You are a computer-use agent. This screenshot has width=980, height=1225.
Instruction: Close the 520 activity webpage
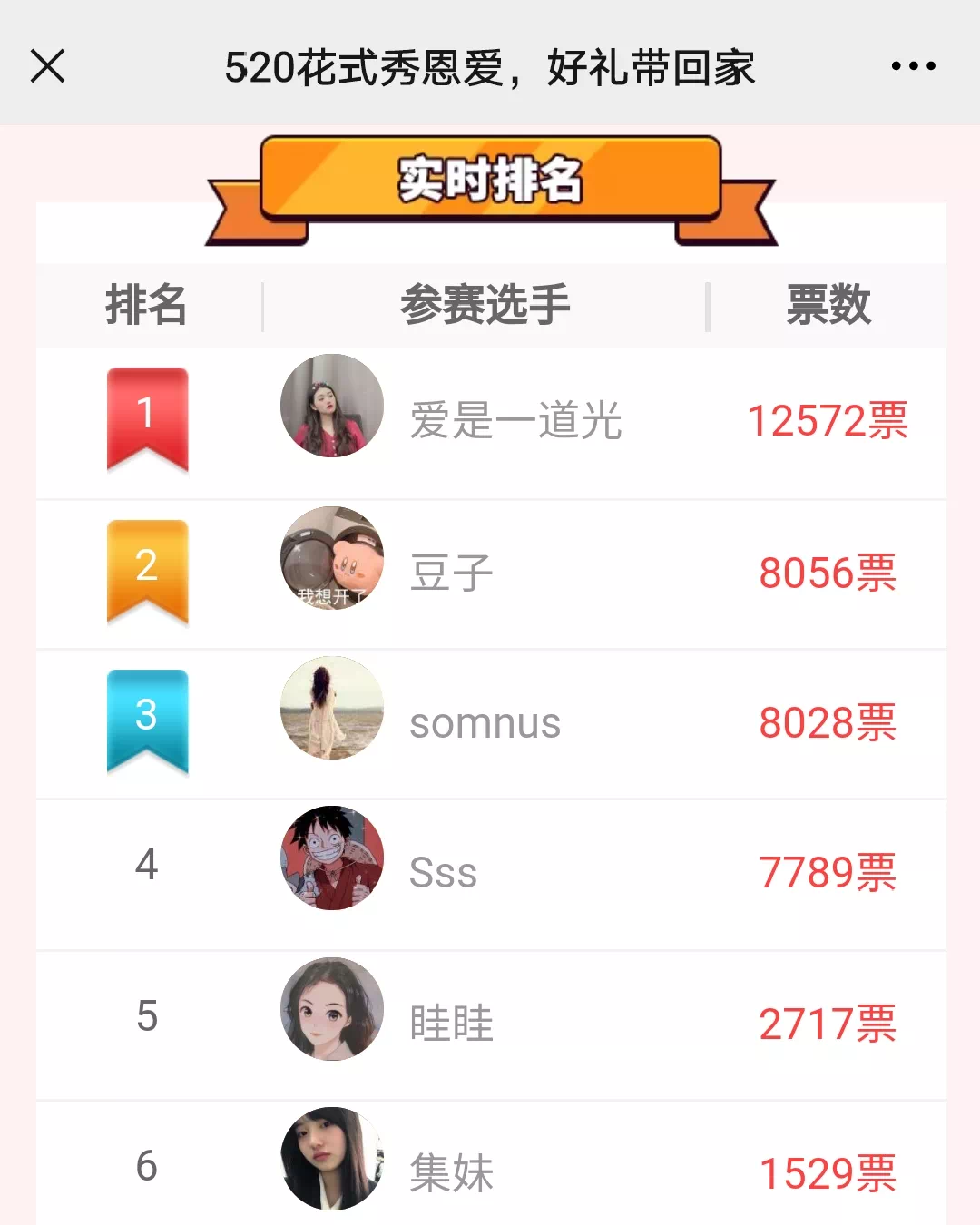point(47,66)
